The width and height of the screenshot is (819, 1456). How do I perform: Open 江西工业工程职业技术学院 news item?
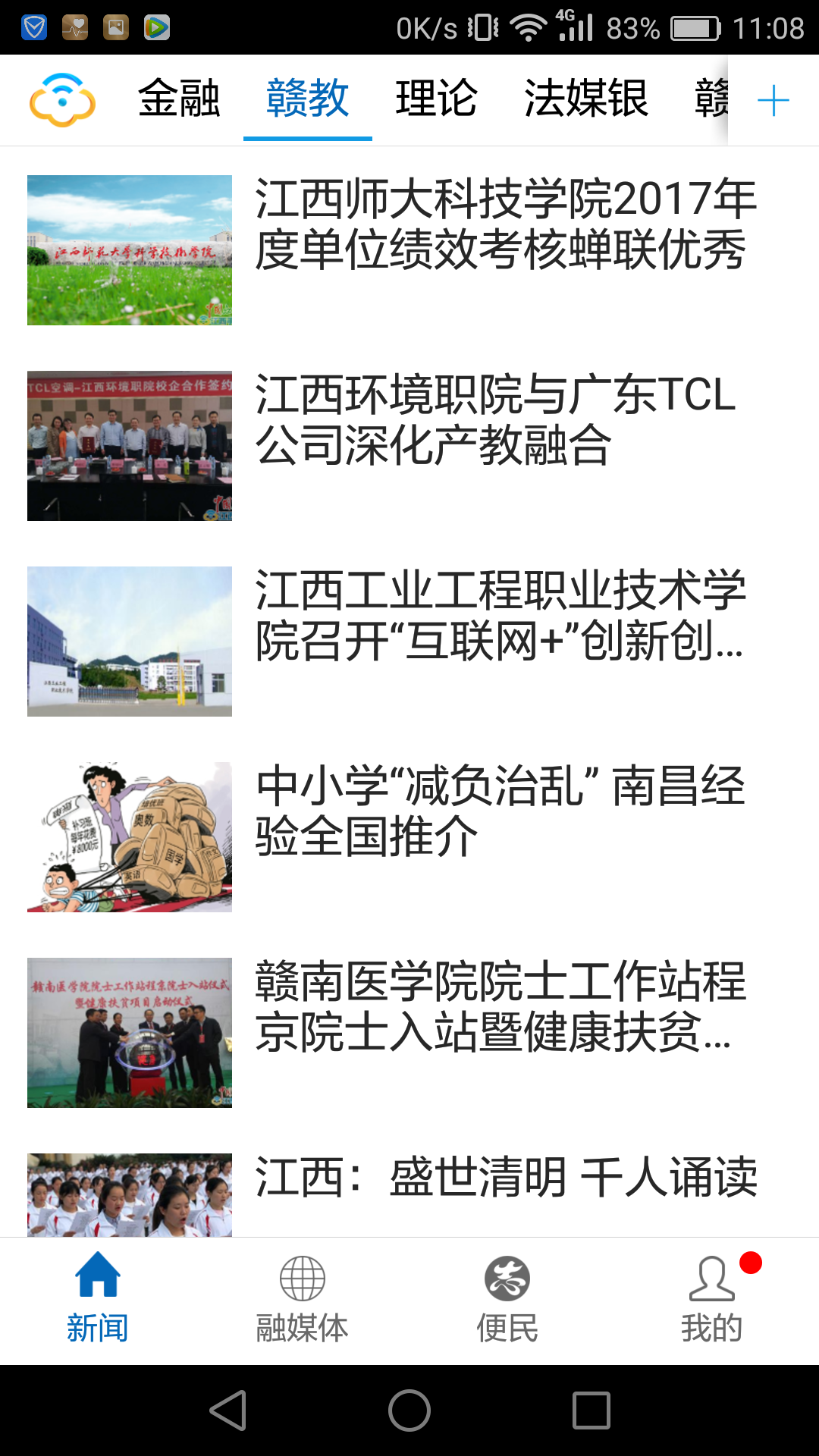(500, 615)
